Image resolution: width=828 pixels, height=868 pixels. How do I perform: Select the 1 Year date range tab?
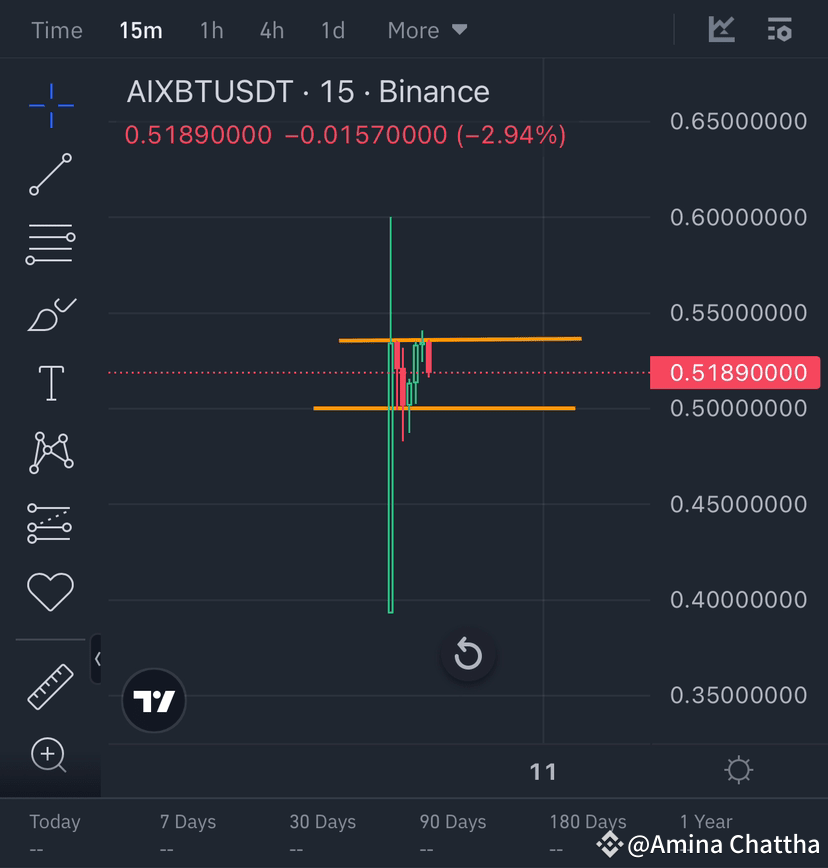point(705,821)
